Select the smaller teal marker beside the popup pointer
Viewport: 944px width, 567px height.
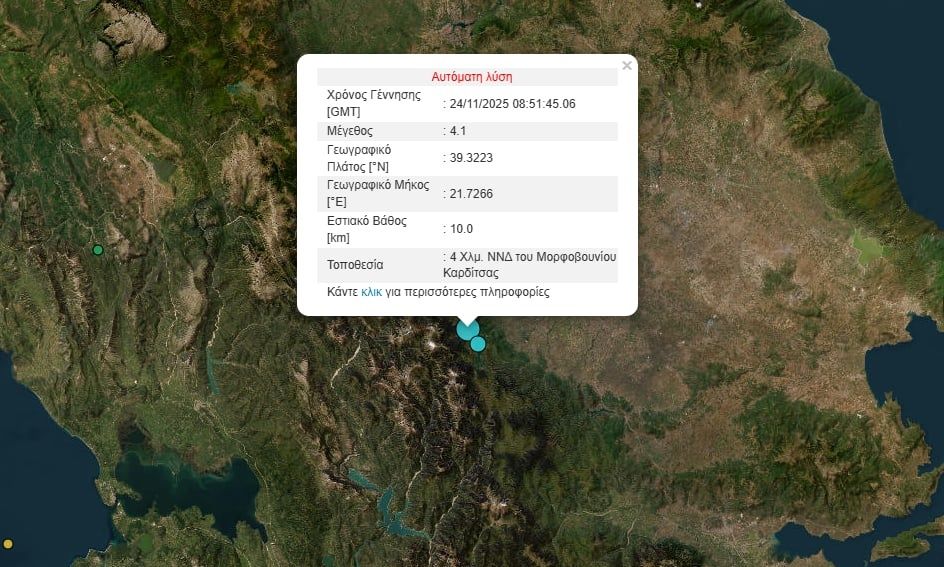478,344
